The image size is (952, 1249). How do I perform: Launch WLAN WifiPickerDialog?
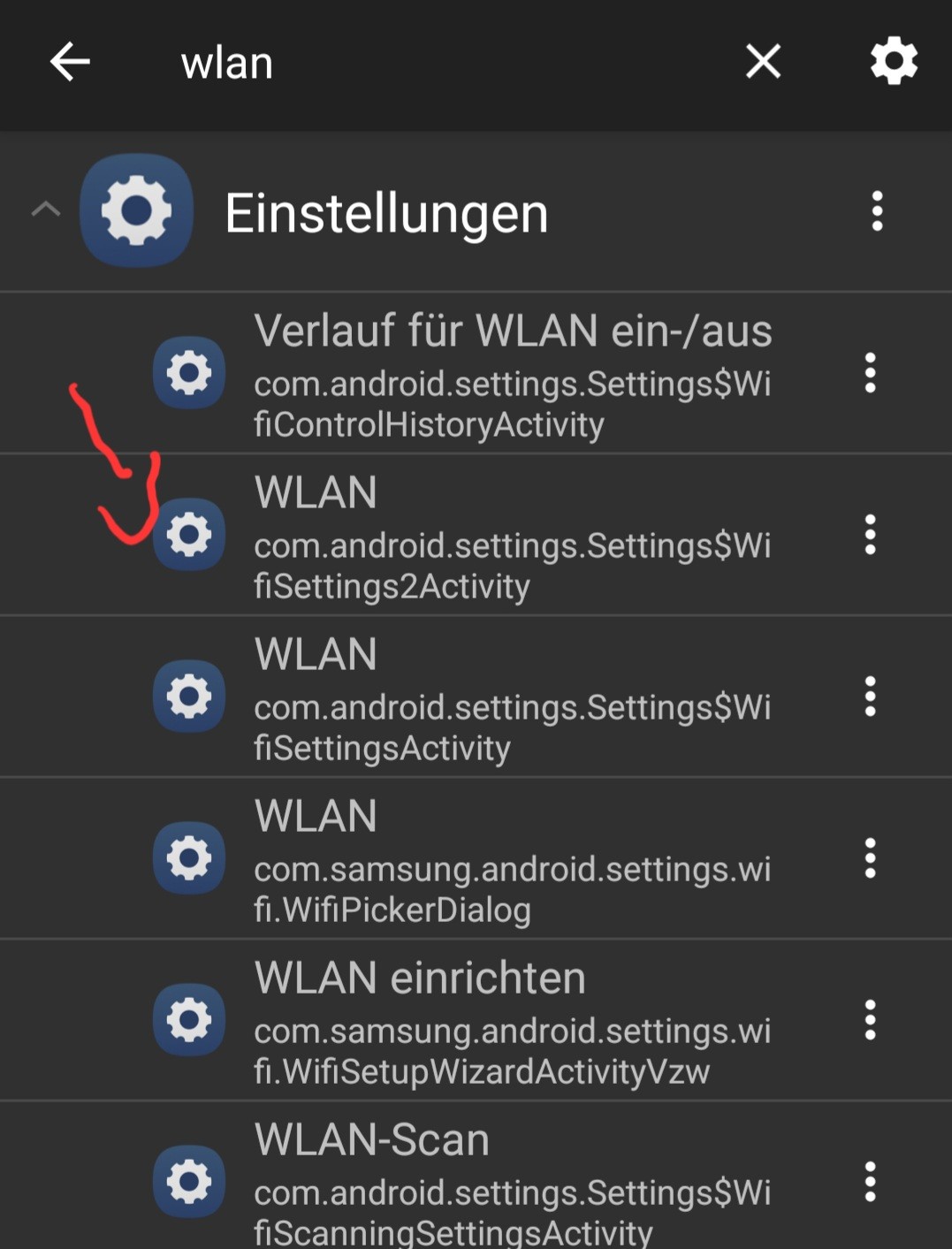point(513,859)
